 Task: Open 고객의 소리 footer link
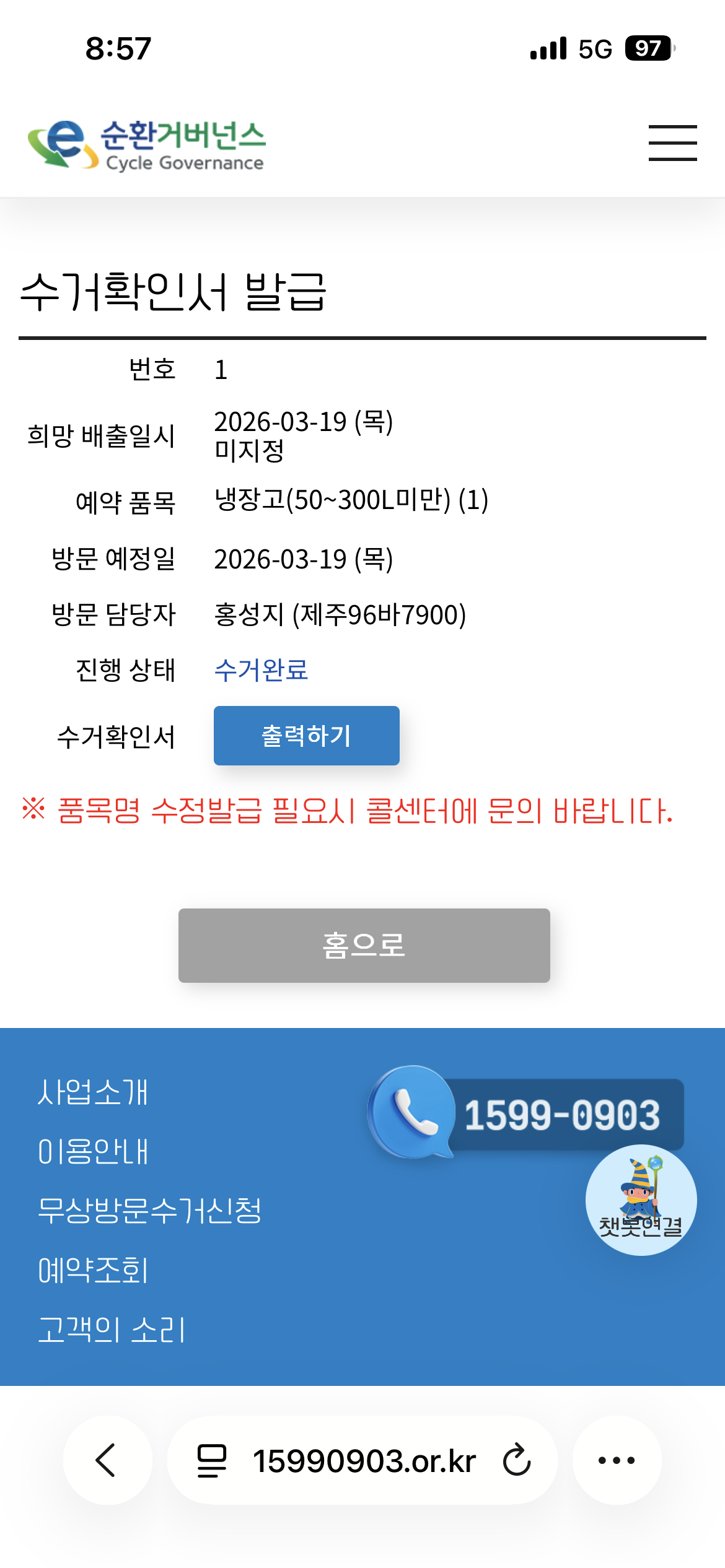pos(112,1330)
